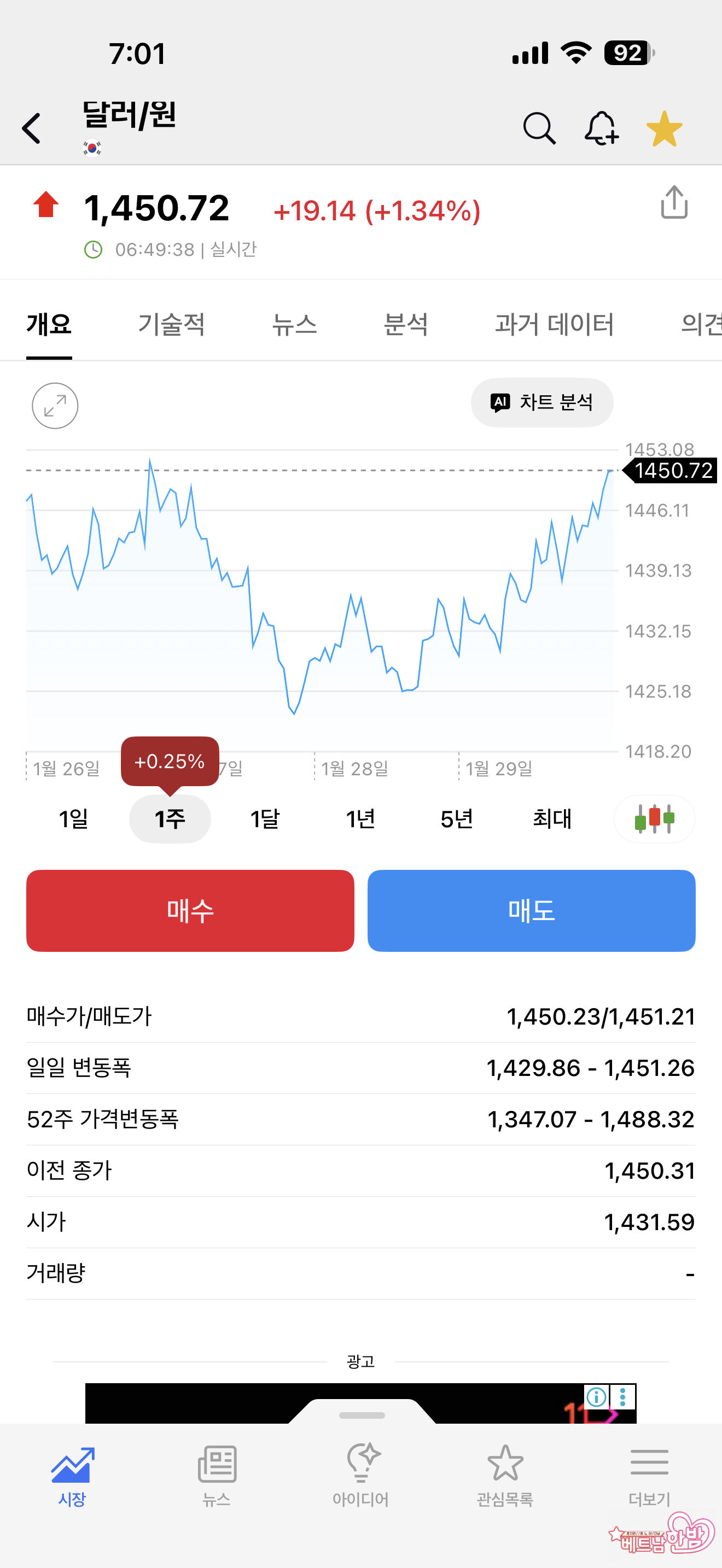Open the 뉴스 top tab
Screen dimensions: 722x1568
coord(294,324)
